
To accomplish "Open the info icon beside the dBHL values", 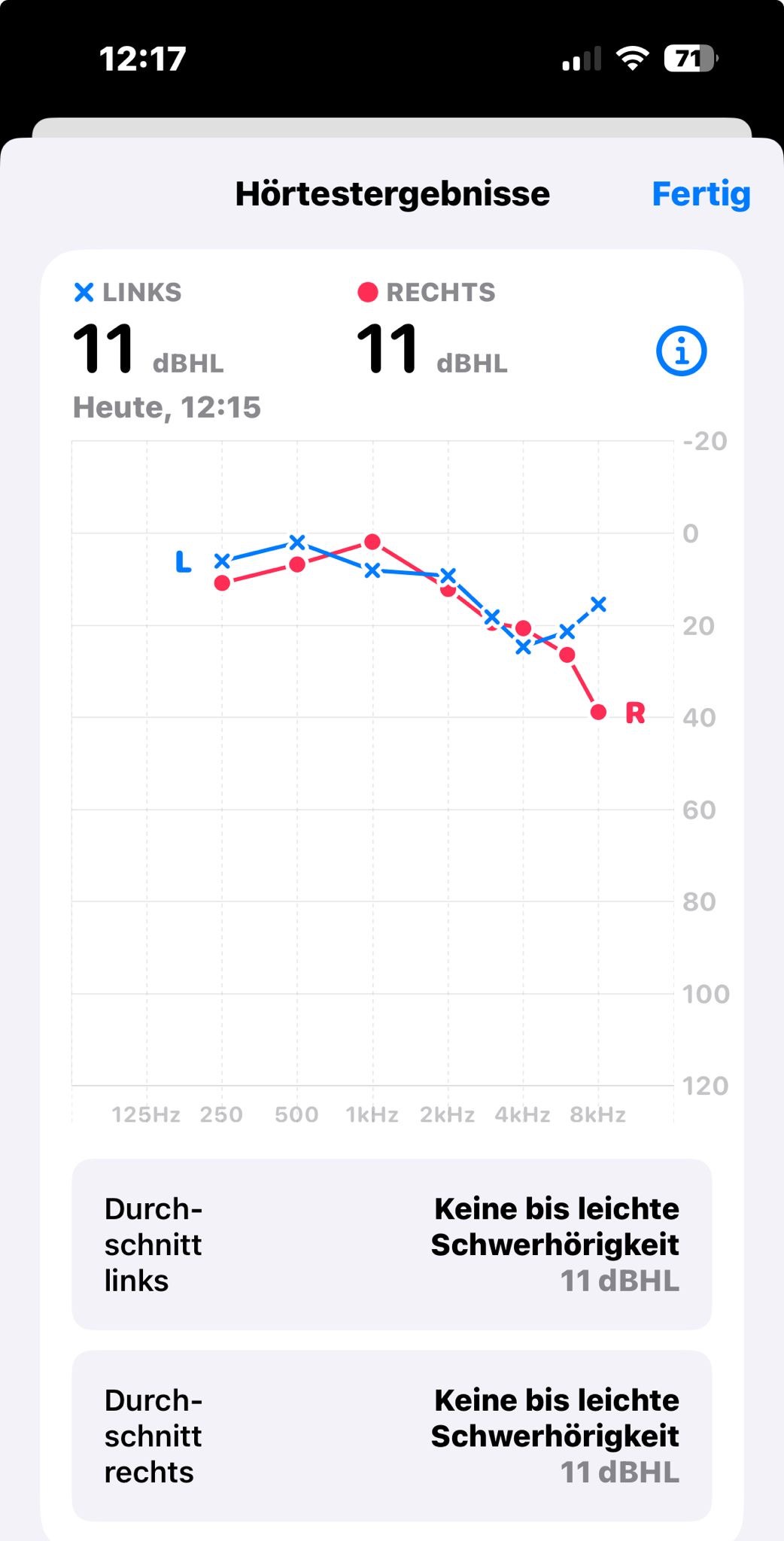I will coord(681,351).
